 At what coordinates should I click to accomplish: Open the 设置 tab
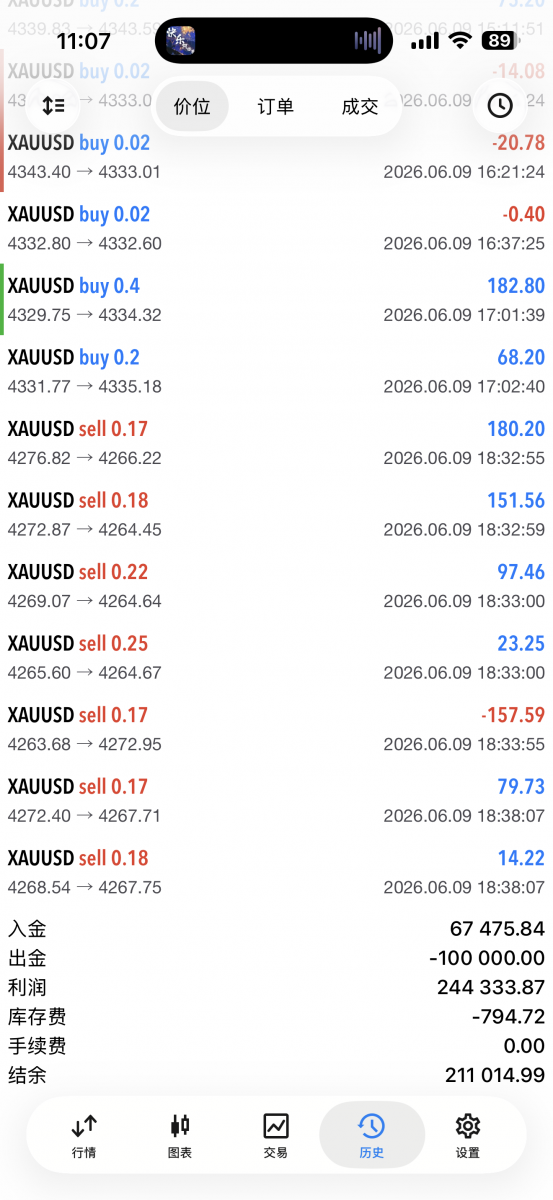click(467, 1136)
